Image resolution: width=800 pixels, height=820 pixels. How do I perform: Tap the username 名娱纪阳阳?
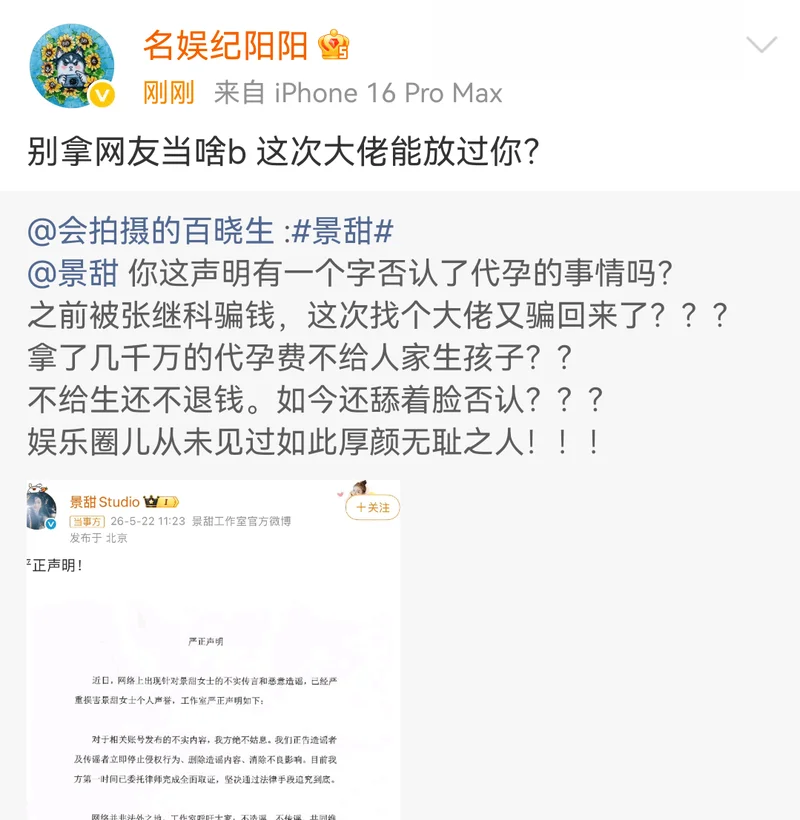(x=225, y=46)
